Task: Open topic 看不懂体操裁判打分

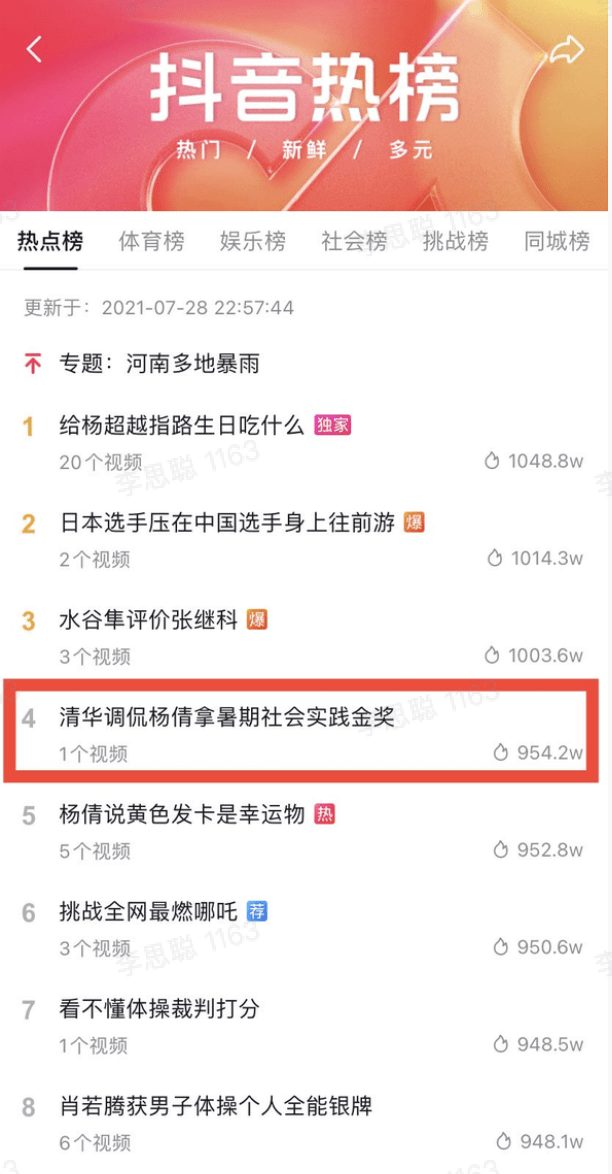Action: coord(160,1009)
